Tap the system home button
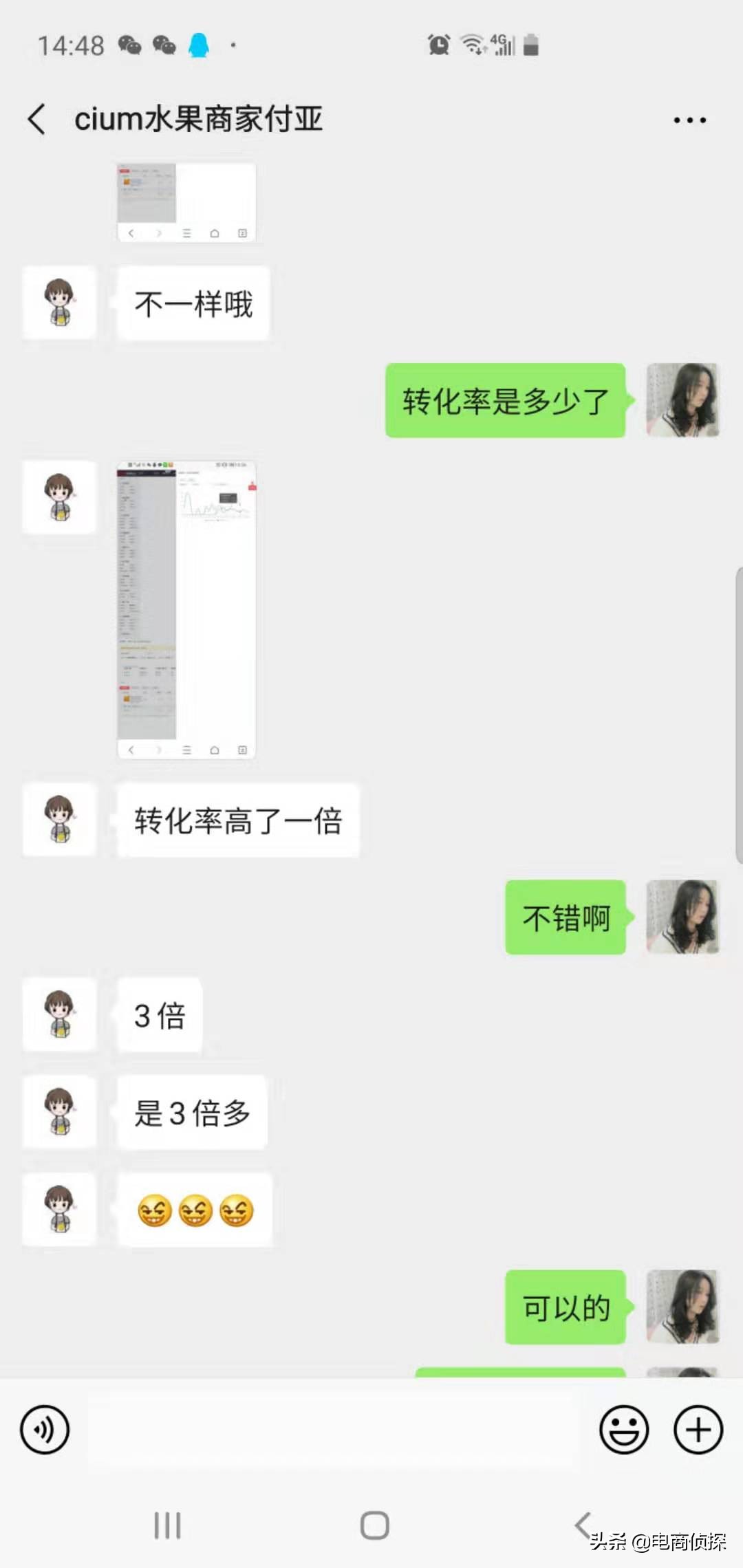Screen dimensions: 743x1568 pos(374,1525)
